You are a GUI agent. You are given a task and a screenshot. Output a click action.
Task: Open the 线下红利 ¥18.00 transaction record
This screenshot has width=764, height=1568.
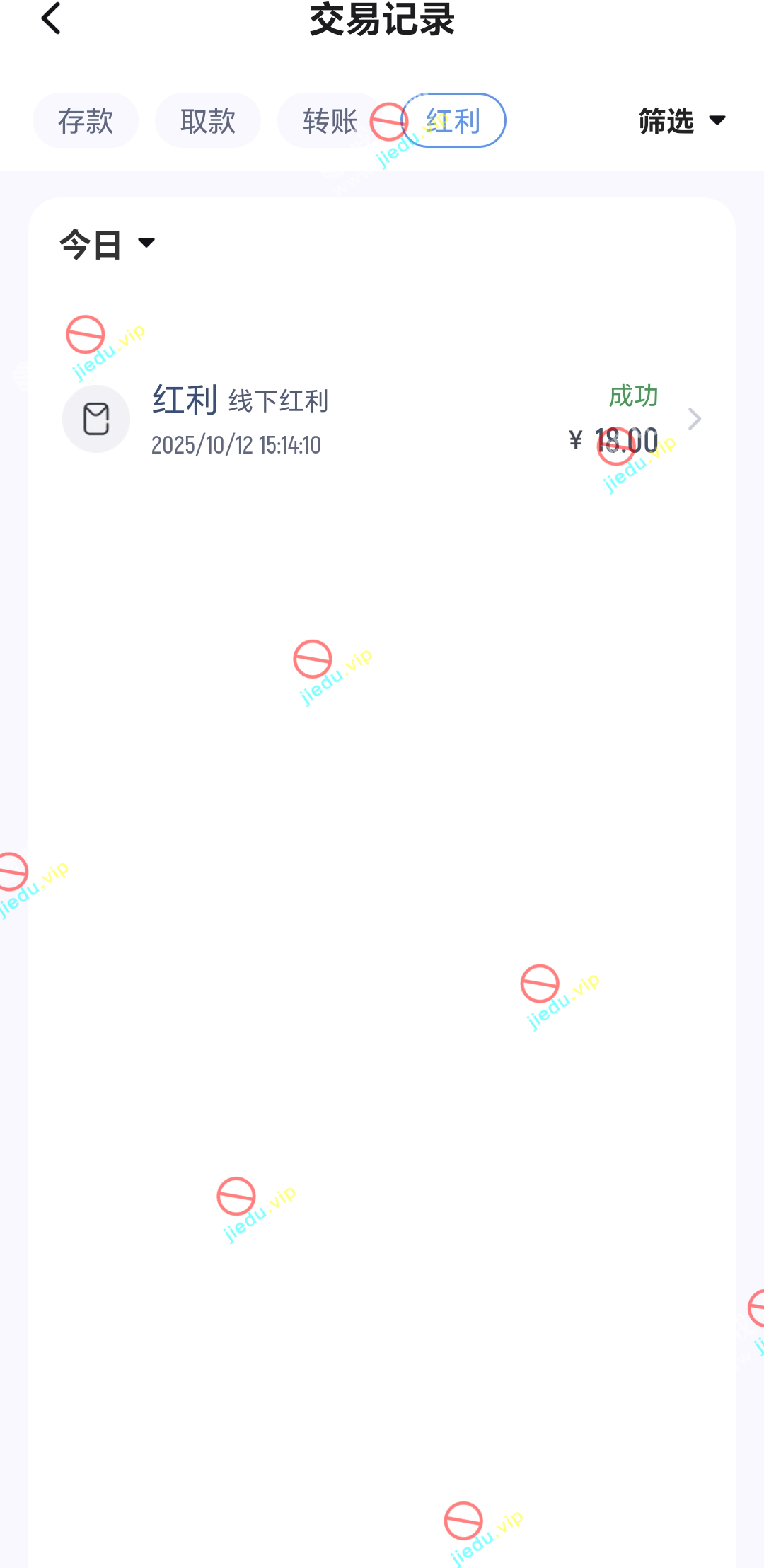pyautogui.click(x=382, y=420)
